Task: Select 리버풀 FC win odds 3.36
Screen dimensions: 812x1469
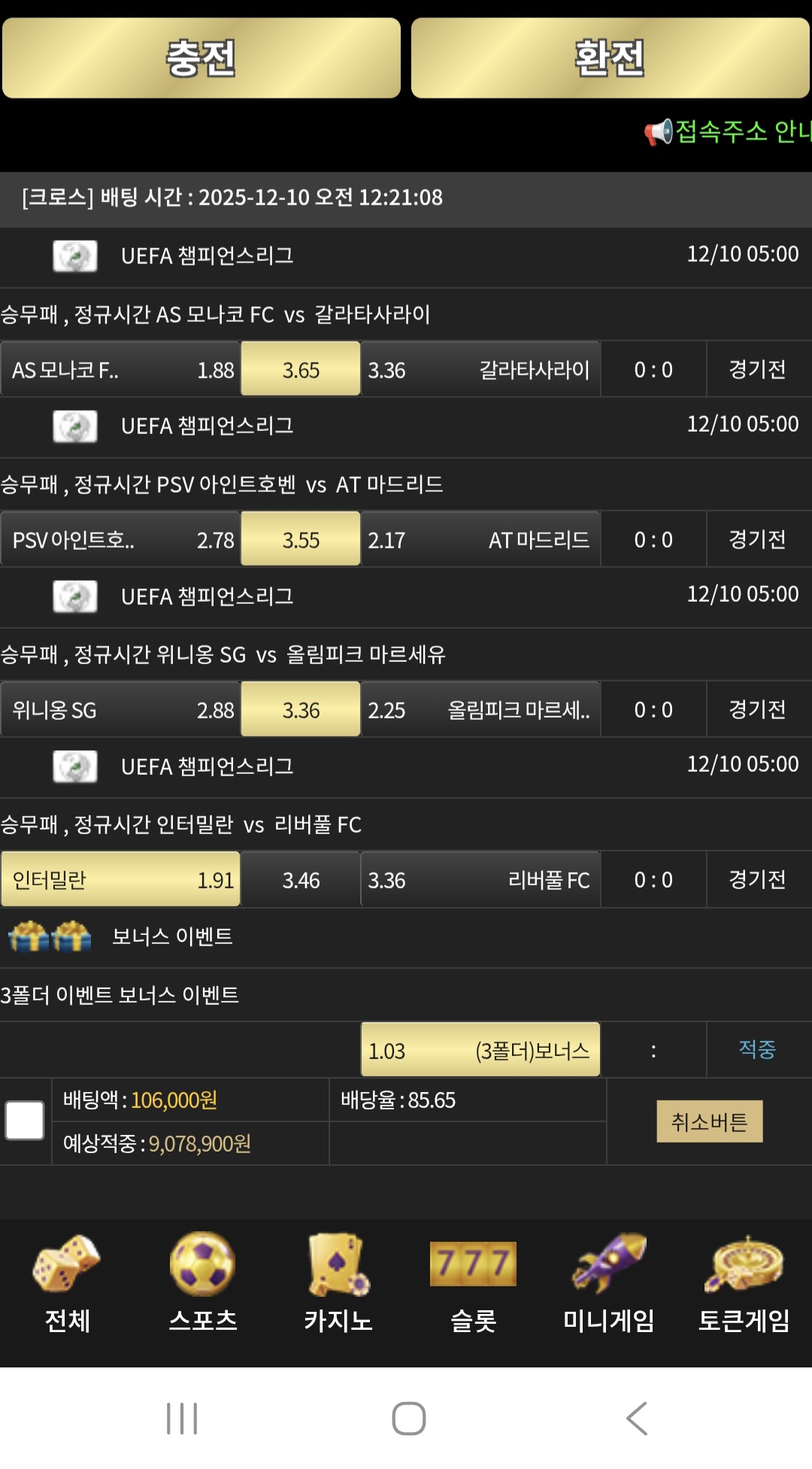Action: [480, 879]
